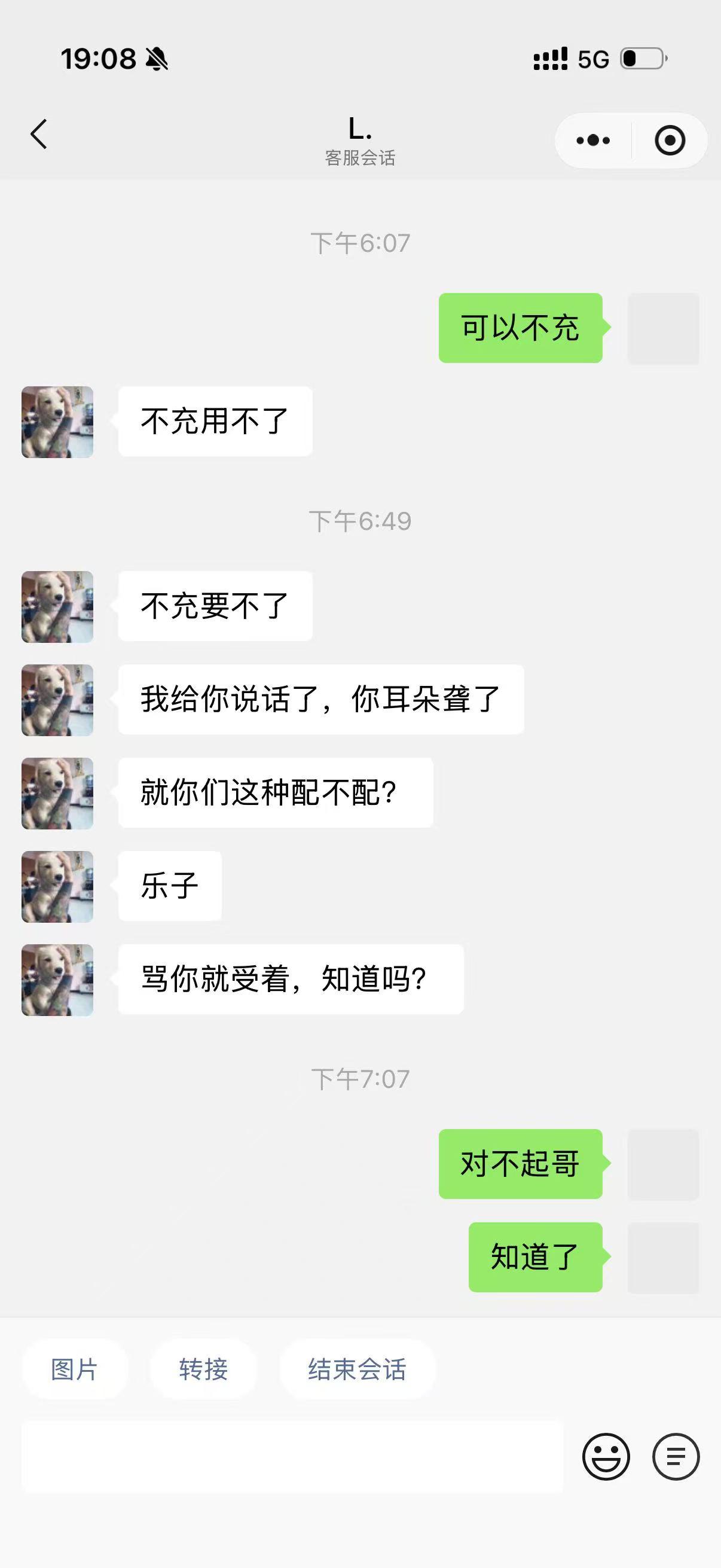
Task: Open the three-dot more menu
Action: pyautogui.click(x=592, y=141)
